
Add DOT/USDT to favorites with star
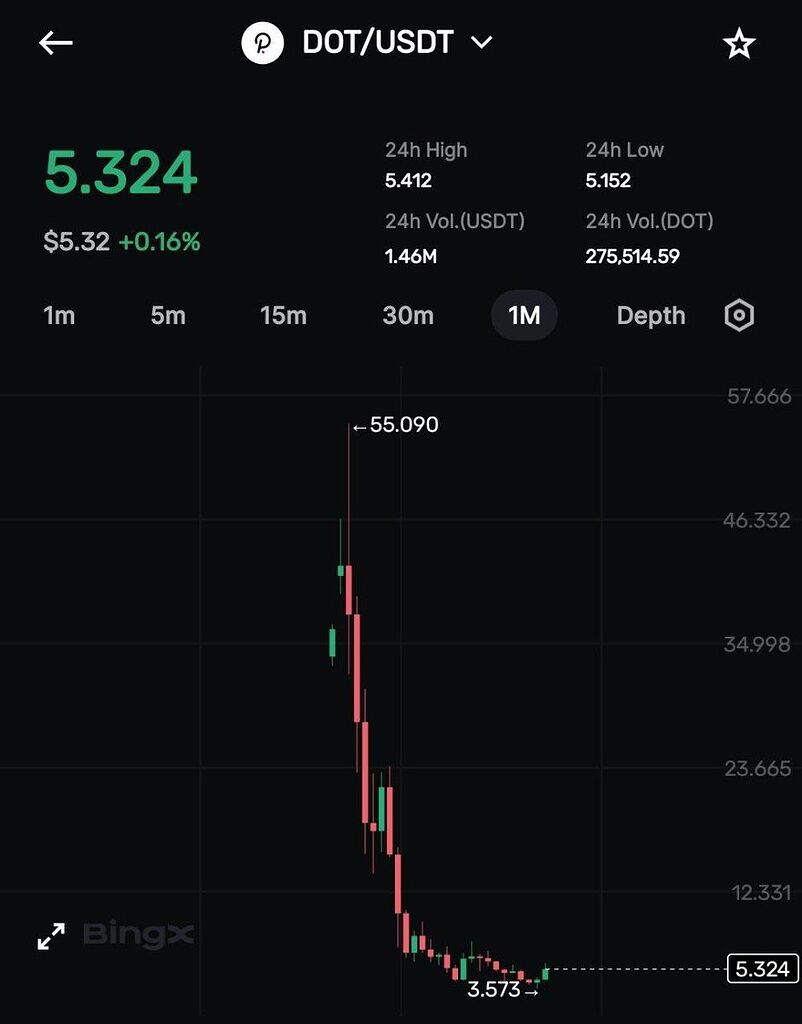point(739,44)
